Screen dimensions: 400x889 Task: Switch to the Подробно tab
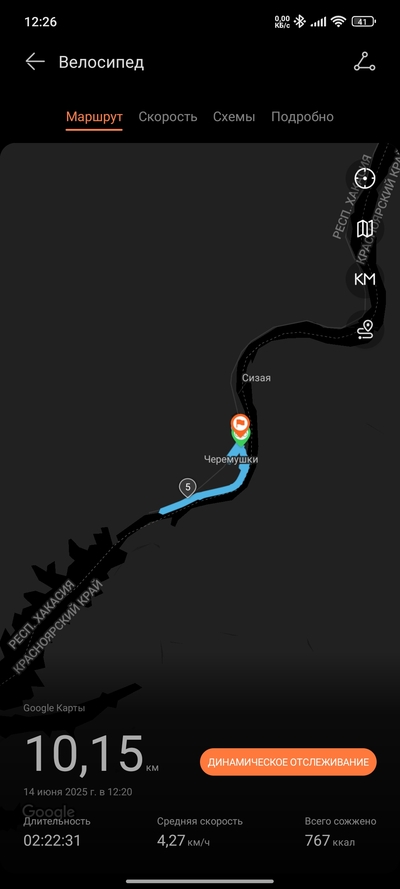point(303,117)
